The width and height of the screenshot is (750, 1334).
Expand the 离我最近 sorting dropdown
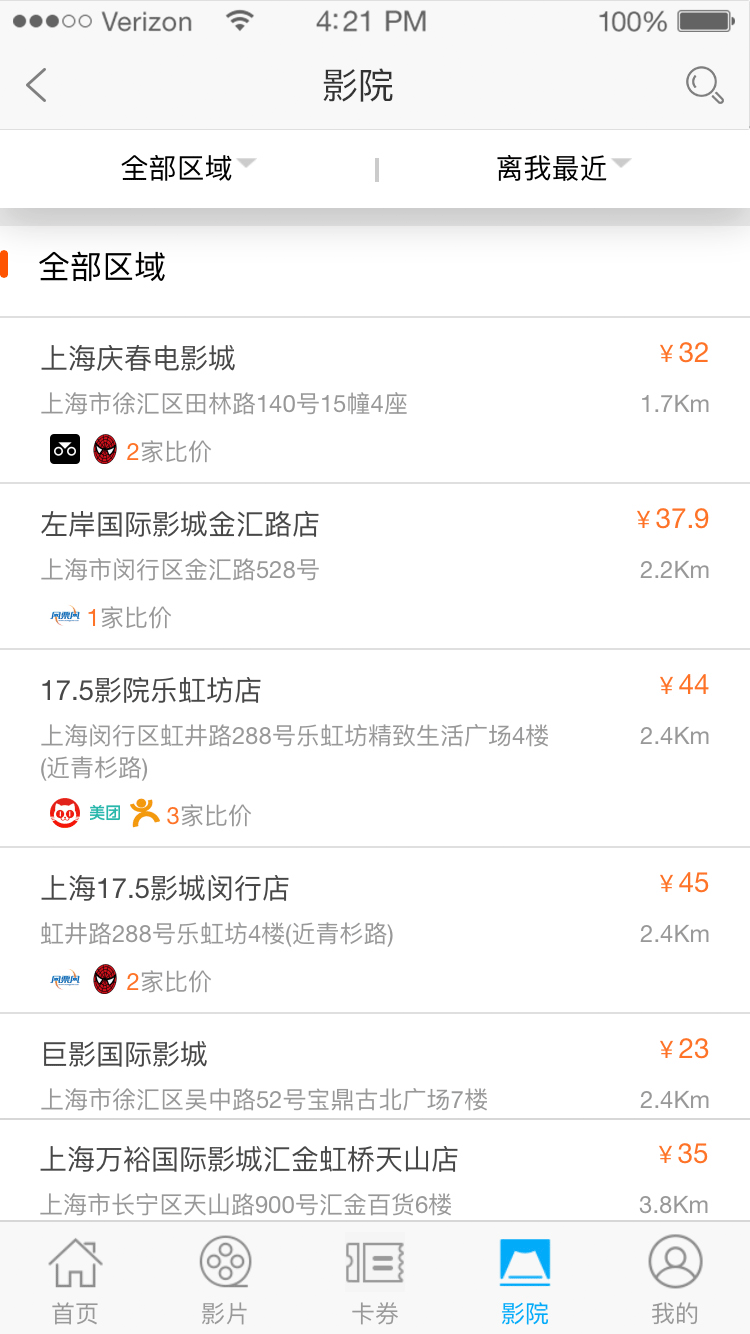click(x=563, y=168)
